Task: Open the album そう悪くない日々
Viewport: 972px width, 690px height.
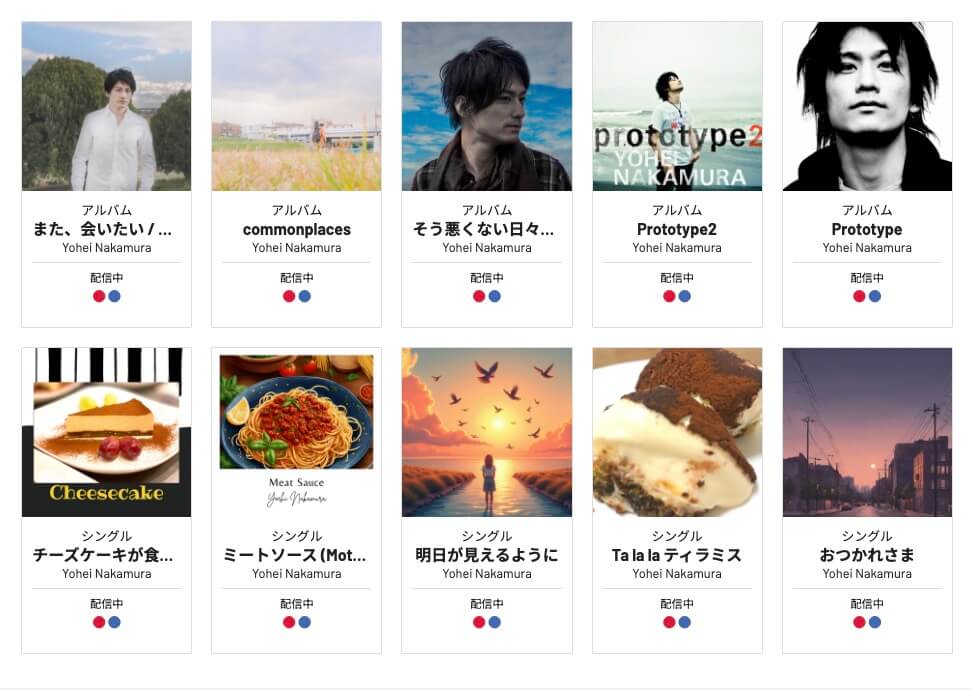Action: point(487,108)
